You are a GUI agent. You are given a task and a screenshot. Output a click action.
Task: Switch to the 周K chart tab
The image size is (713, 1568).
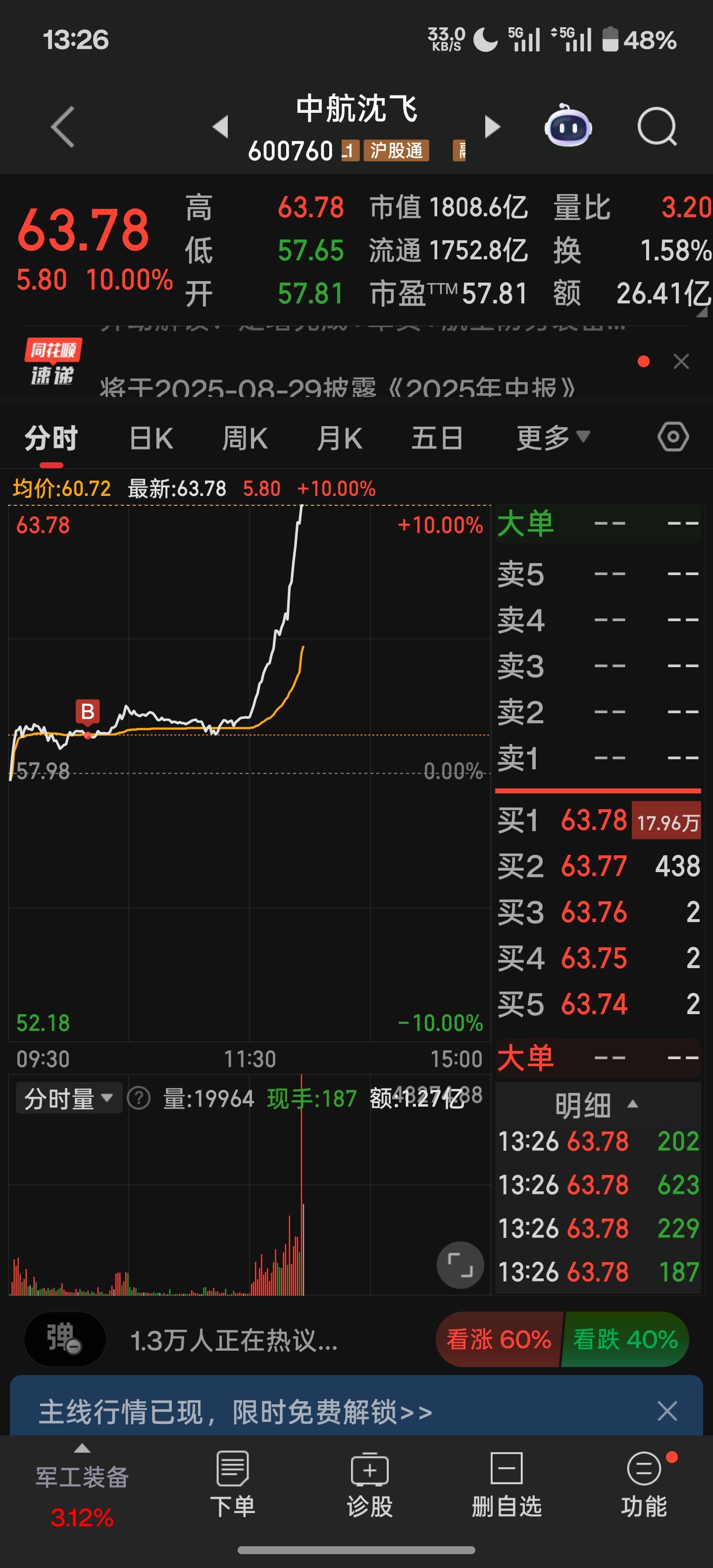click(x=245, y=438)
